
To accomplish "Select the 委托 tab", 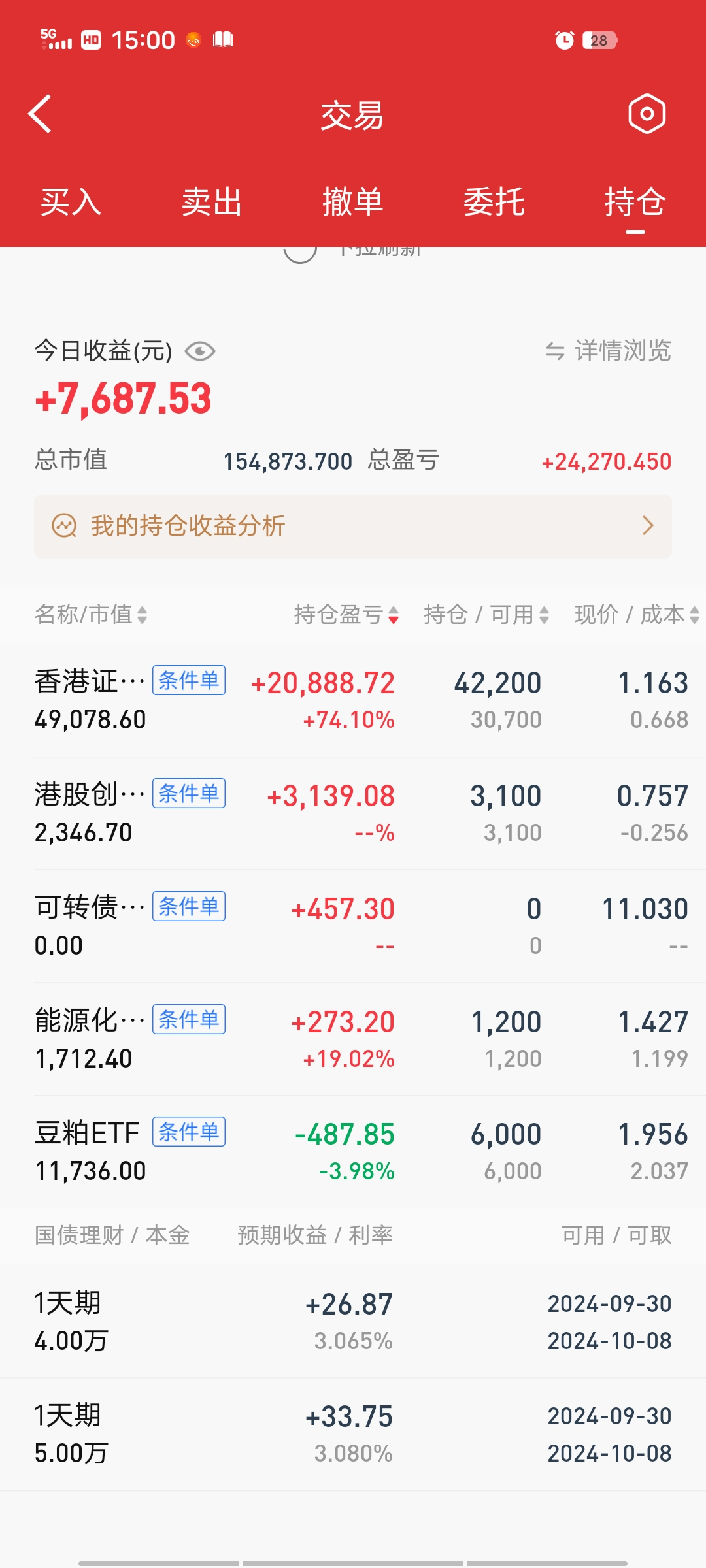I will (494, 202).
